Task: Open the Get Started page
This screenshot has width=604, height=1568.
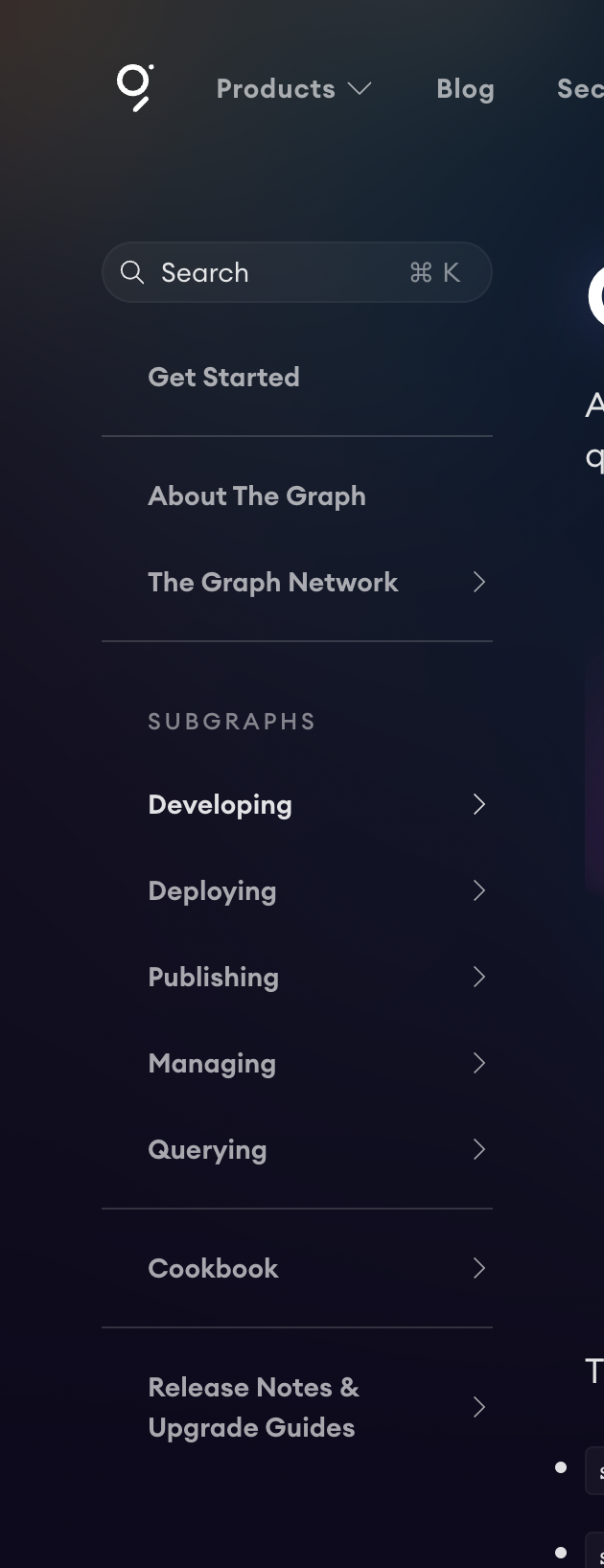Action: 223,378
